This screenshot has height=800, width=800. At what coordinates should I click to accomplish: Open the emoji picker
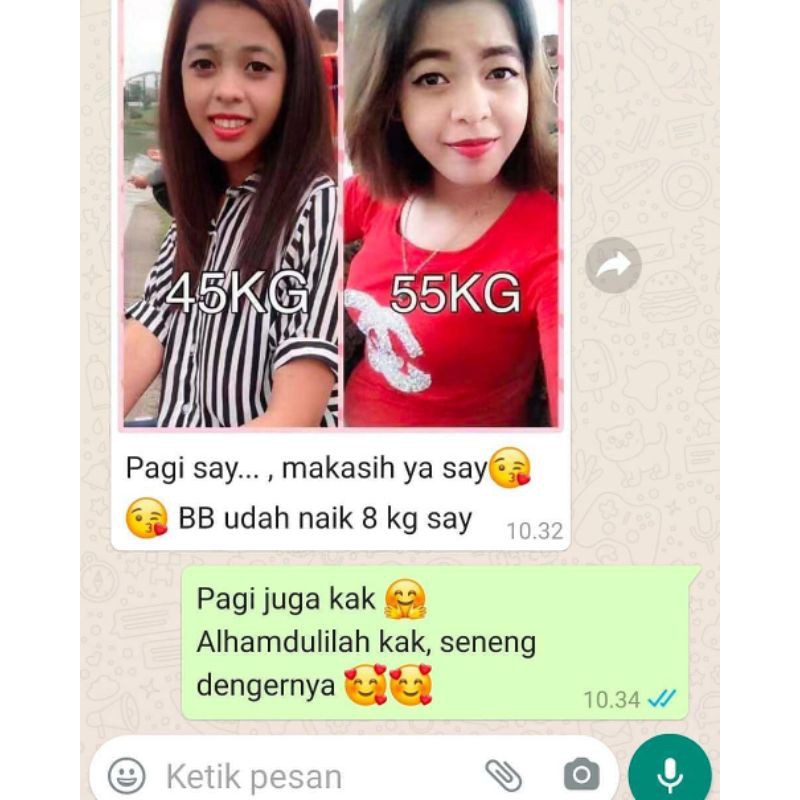[x=127, y=776]
